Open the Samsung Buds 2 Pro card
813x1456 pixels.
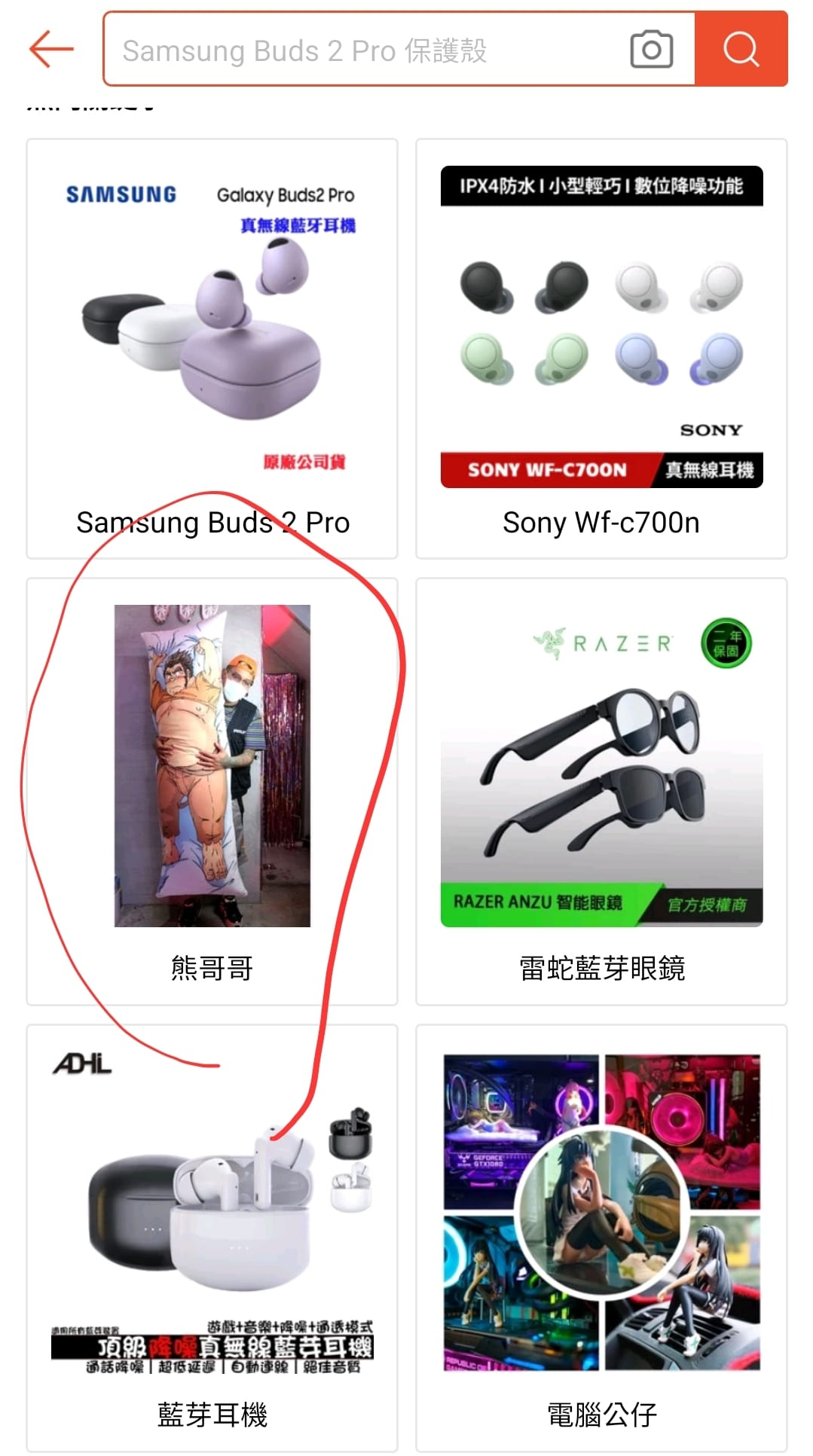pos(212,349)
